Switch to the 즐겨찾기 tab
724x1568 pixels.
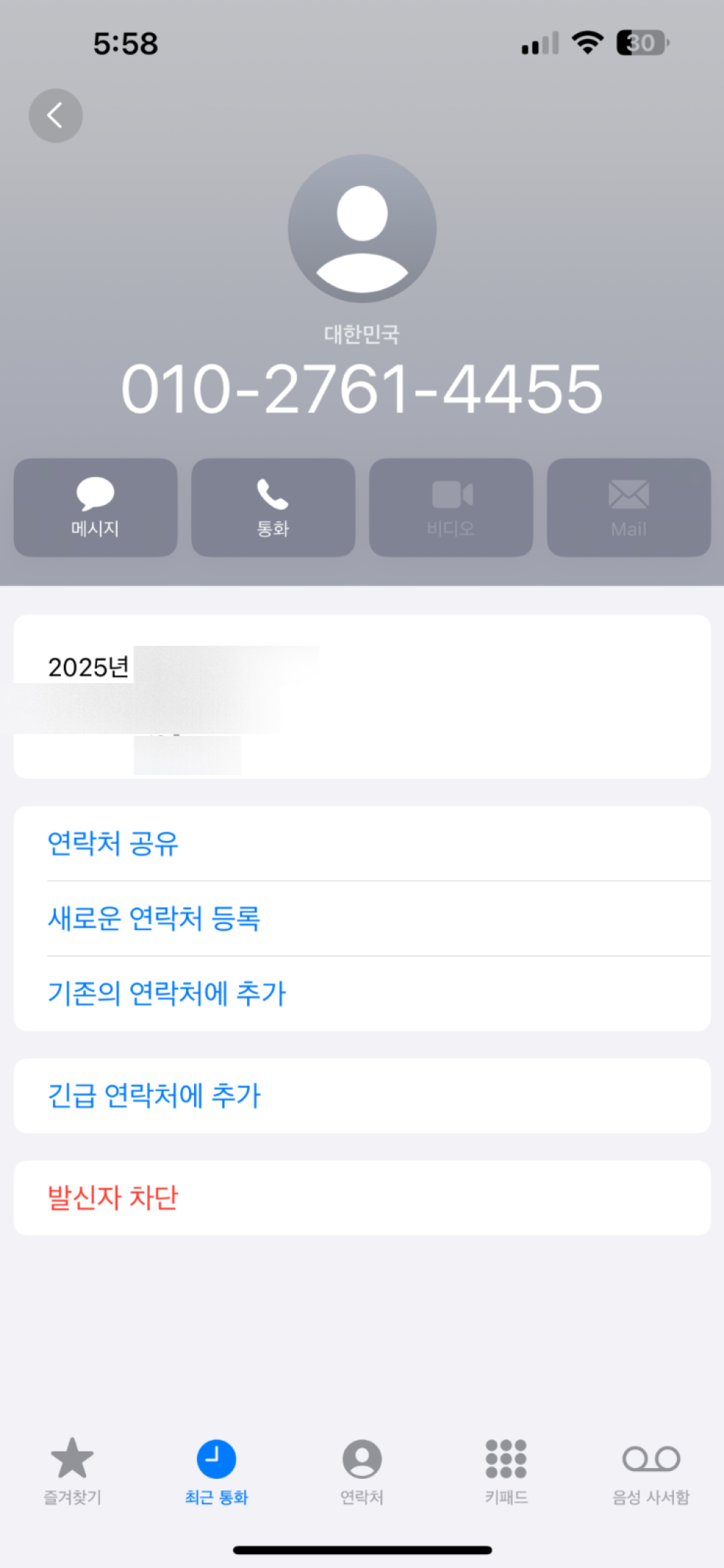72,1470
